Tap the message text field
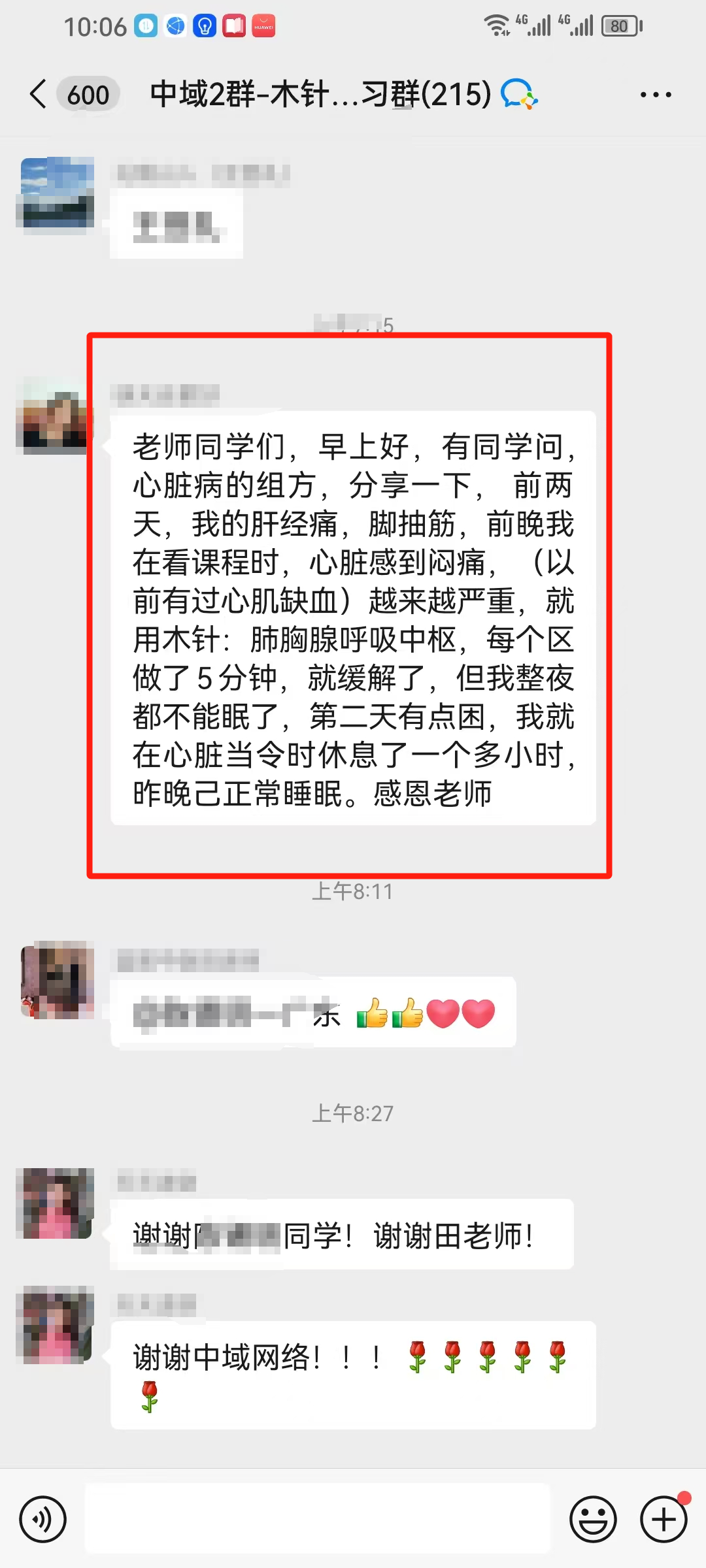This screenshot has width=706, height=1568. pos(318,1518)
